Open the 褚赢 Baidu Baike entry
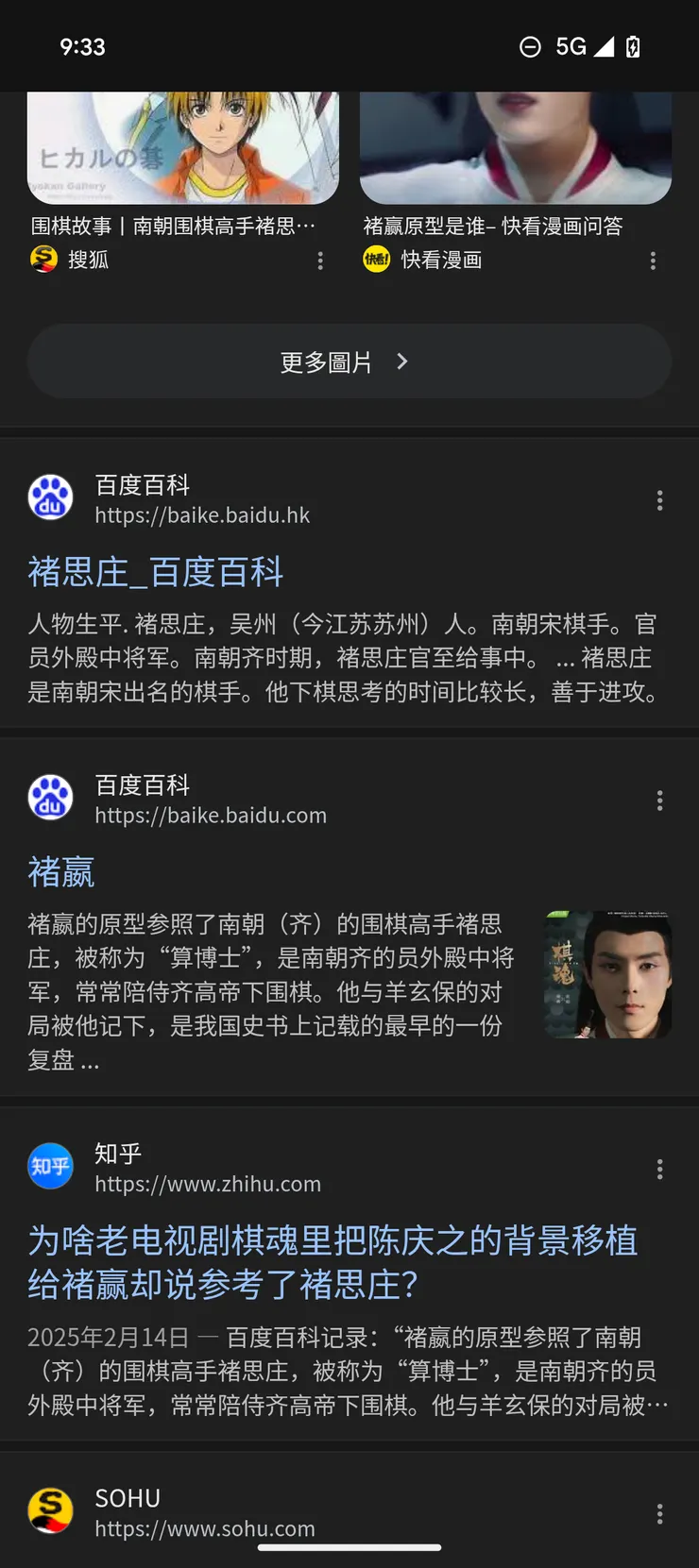Viewport: 699px width, 1568px height. 60,872
